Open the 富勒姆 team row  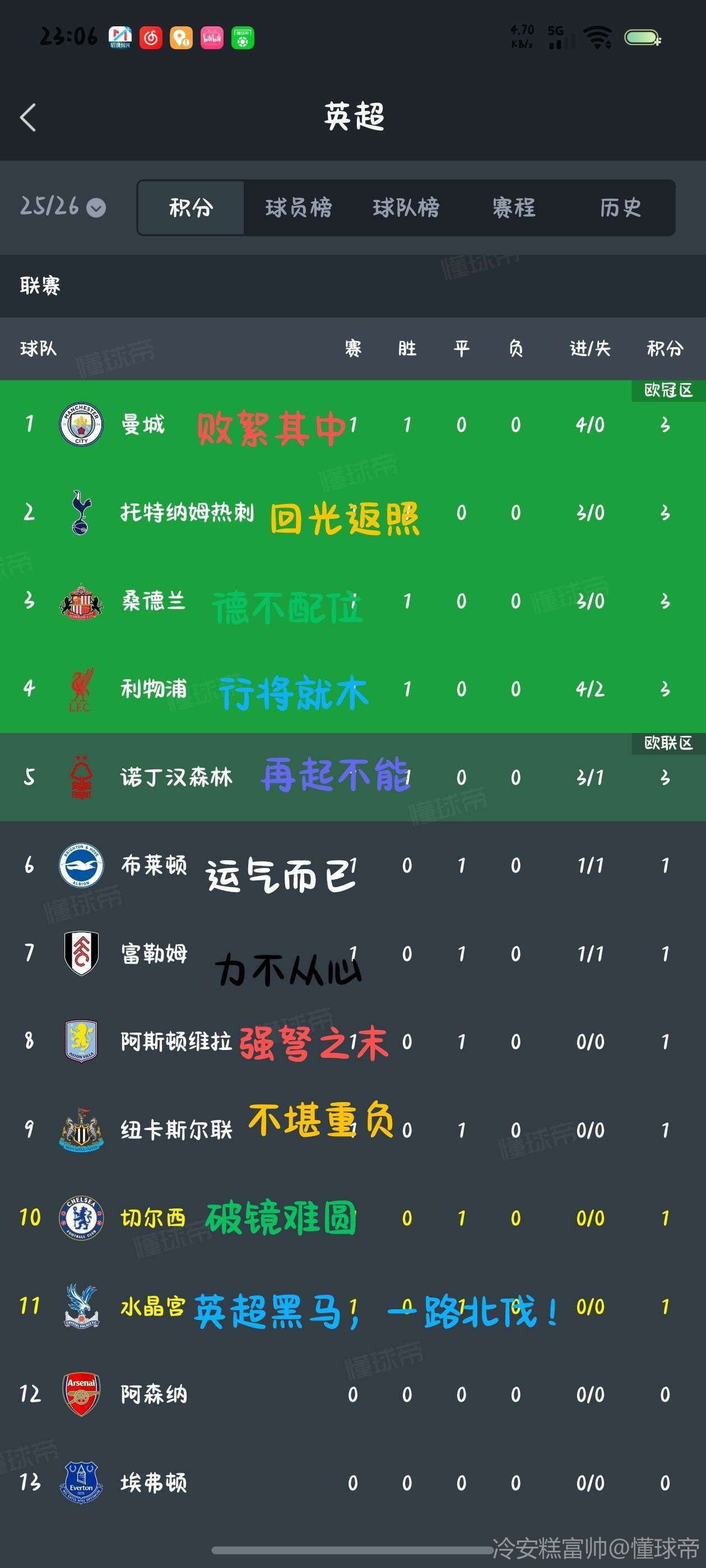pos(154,953)
